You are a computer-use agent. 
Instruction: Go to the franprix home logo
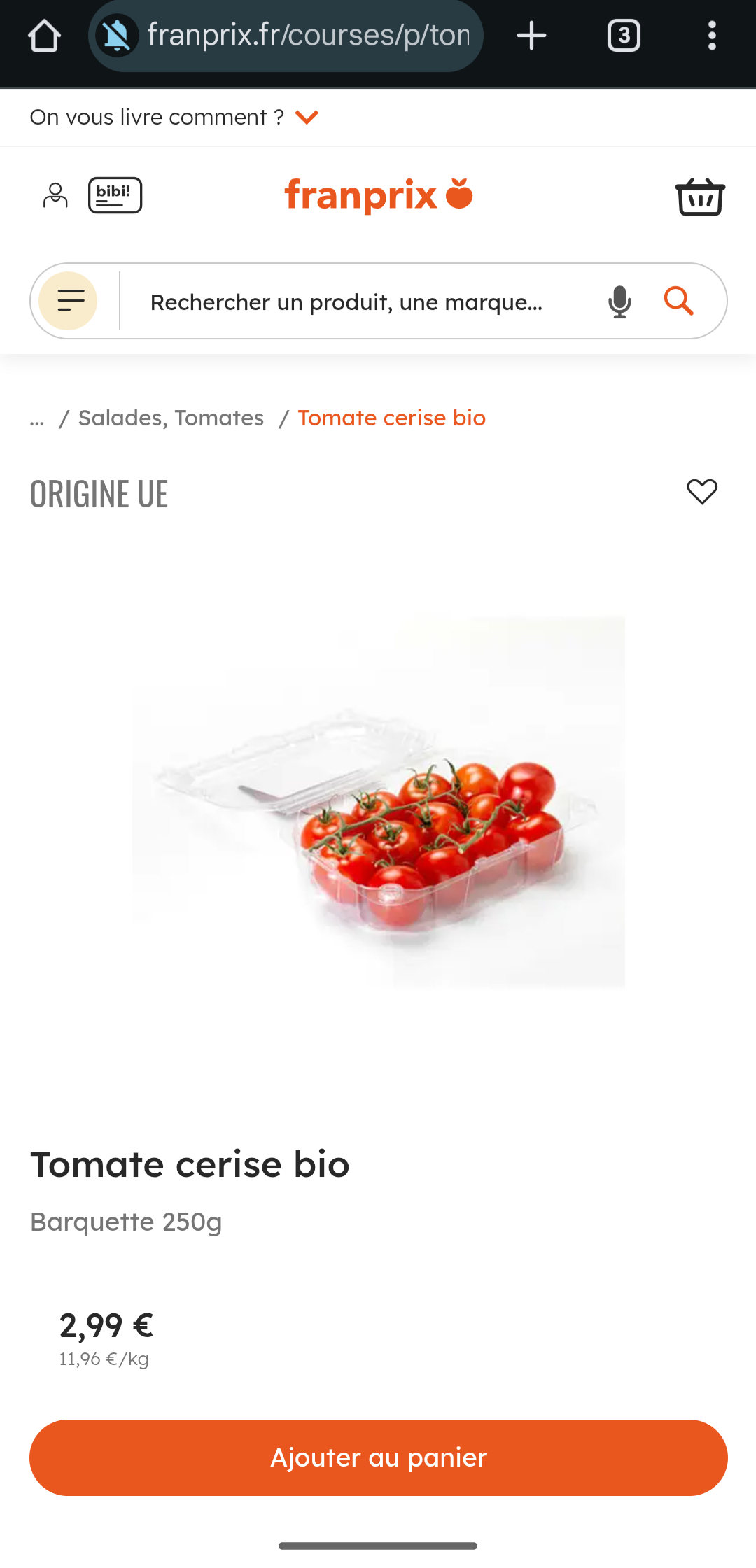[x=378, y=195]
